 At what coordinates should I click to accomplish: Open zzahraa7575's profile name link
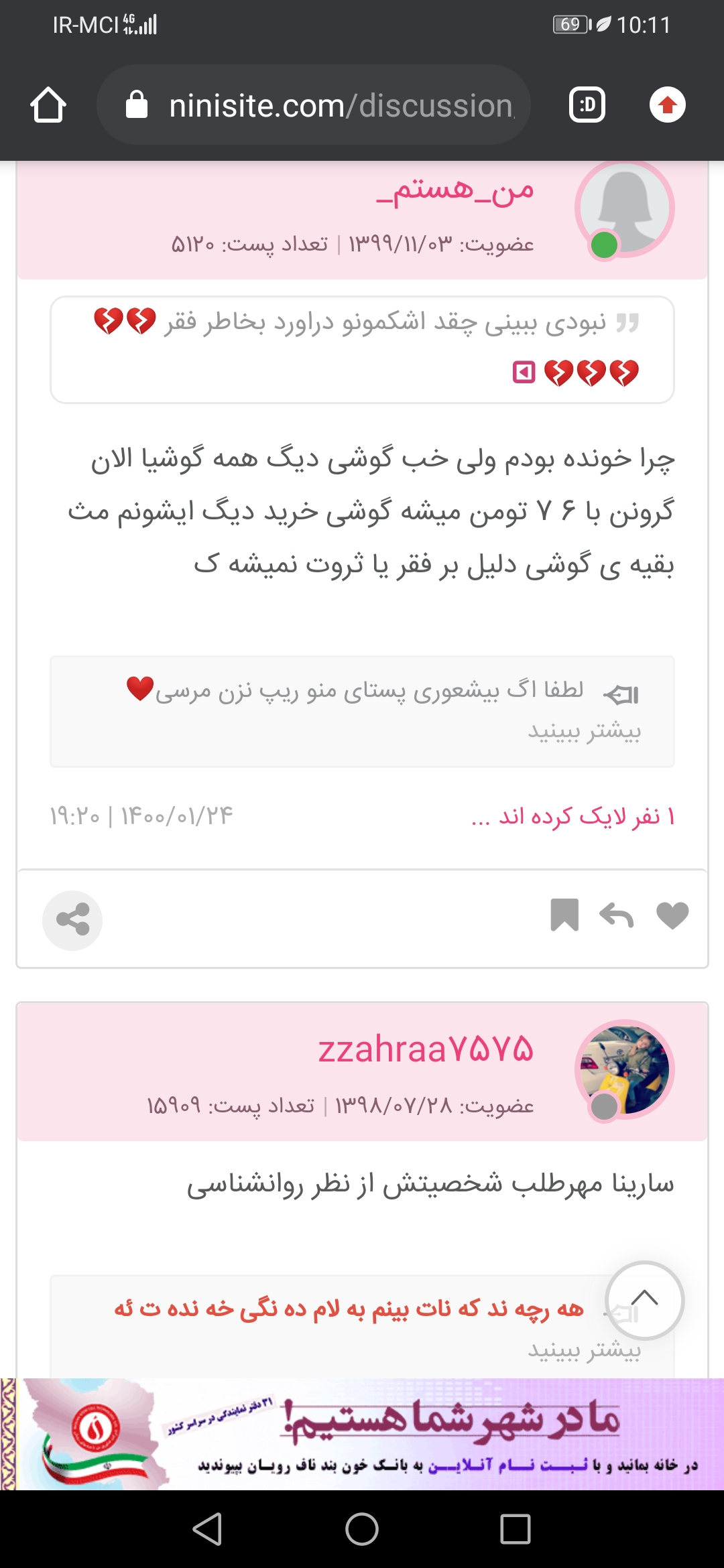pos(426,1049)
